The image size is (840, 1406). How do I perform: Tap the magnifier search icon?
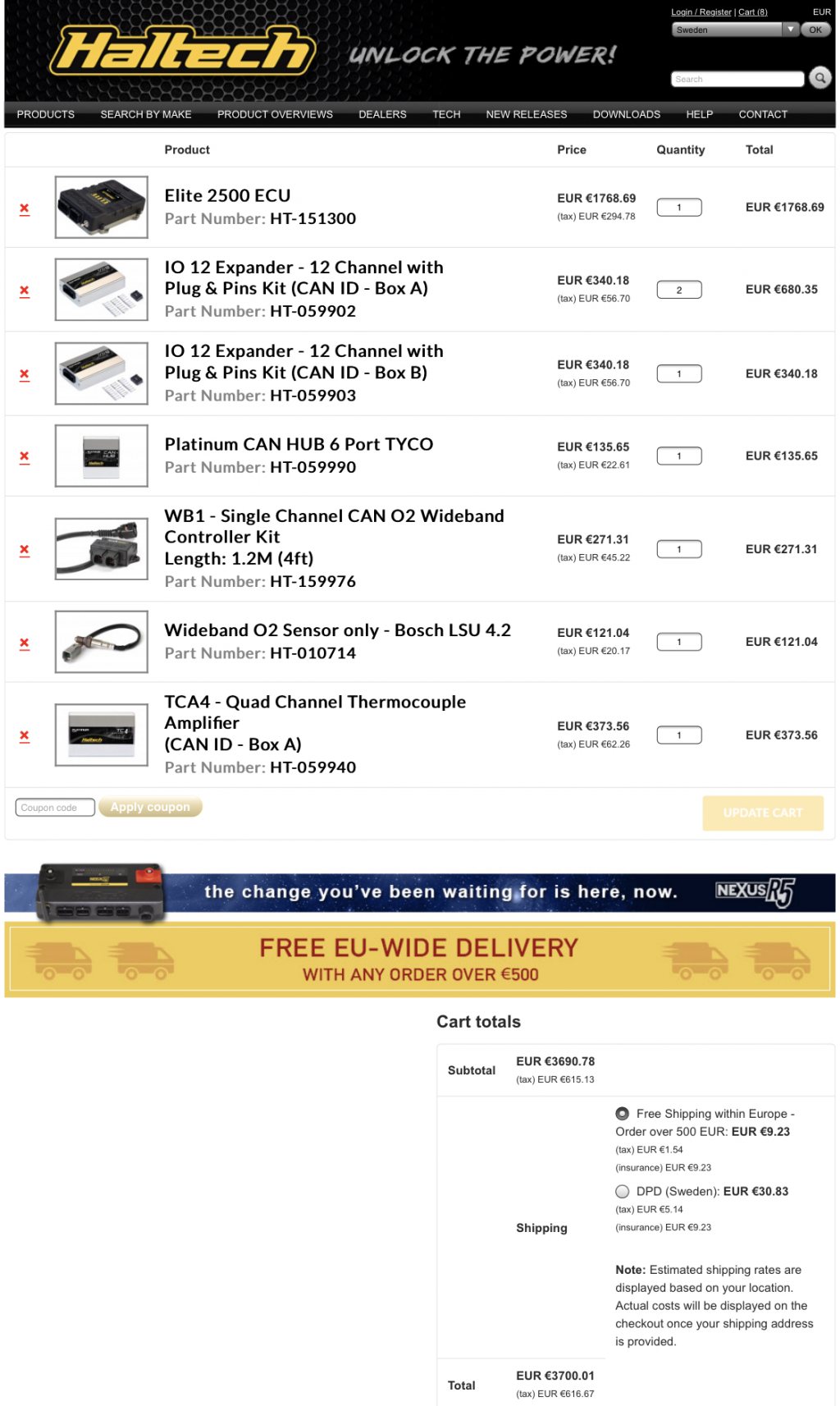[x=819, y=78]
